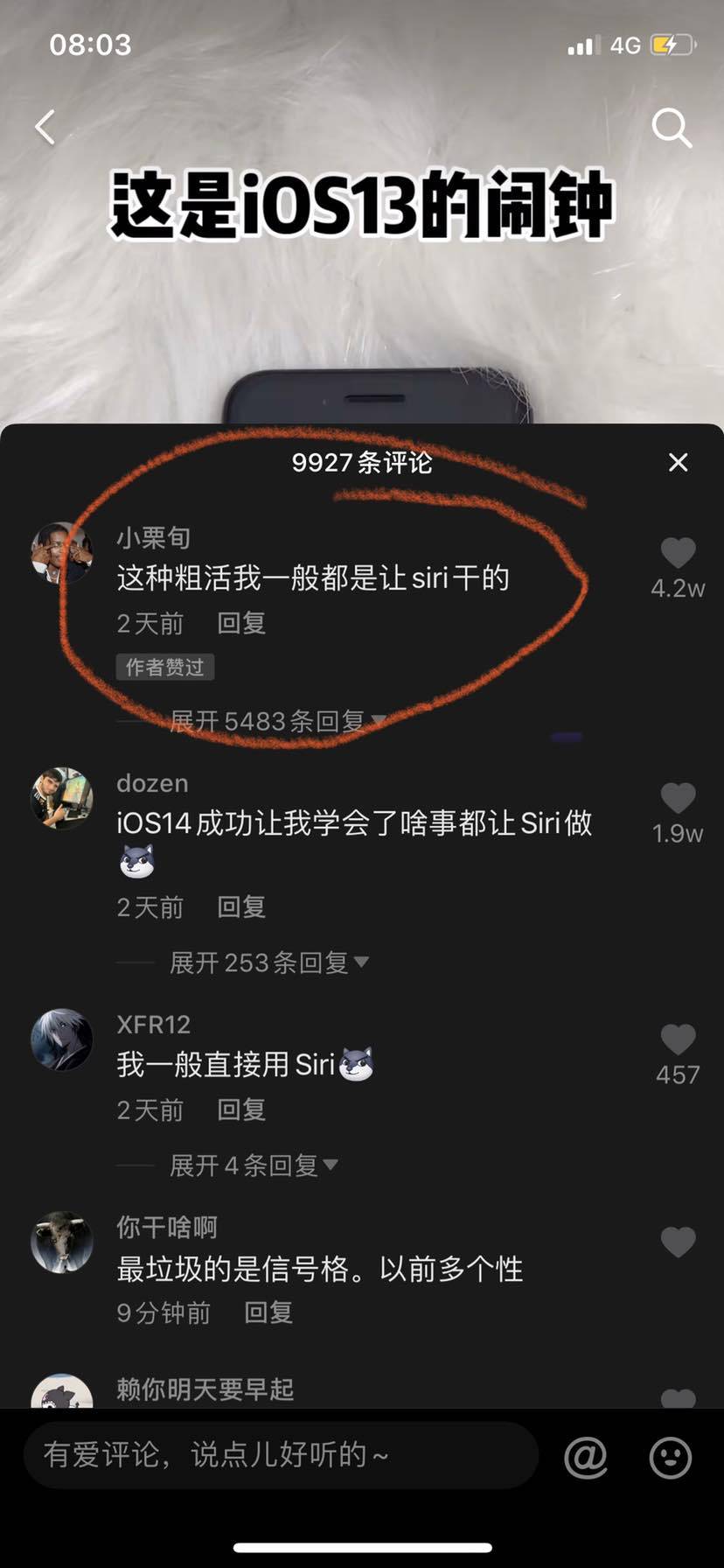Open the emoji picker
Screen dimensions: 724x1568
[x=671, y=1457]
